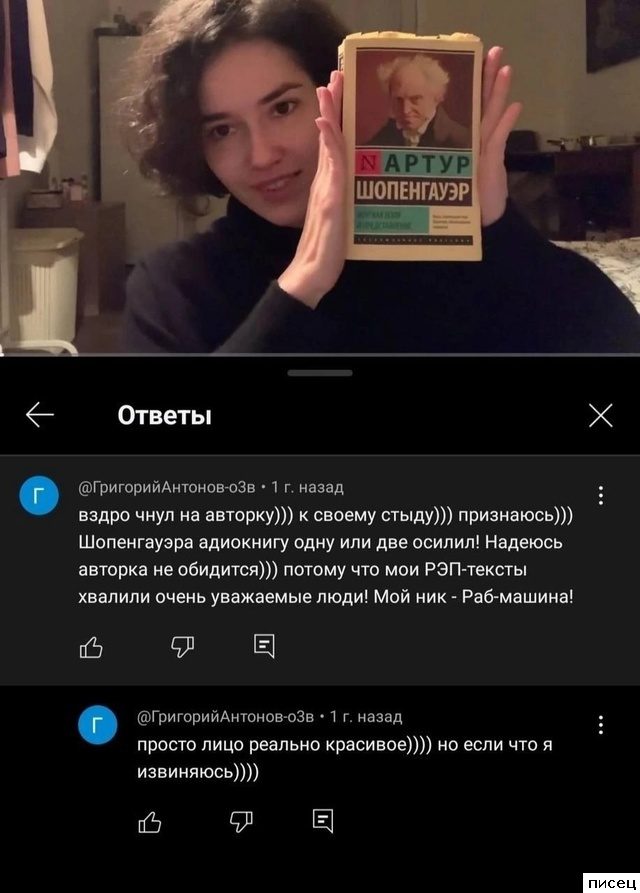Viewport: 640px width, 893px height.
Task: Dislike the 'просто лицо реально красивое' reply
Action: [241, 822]
